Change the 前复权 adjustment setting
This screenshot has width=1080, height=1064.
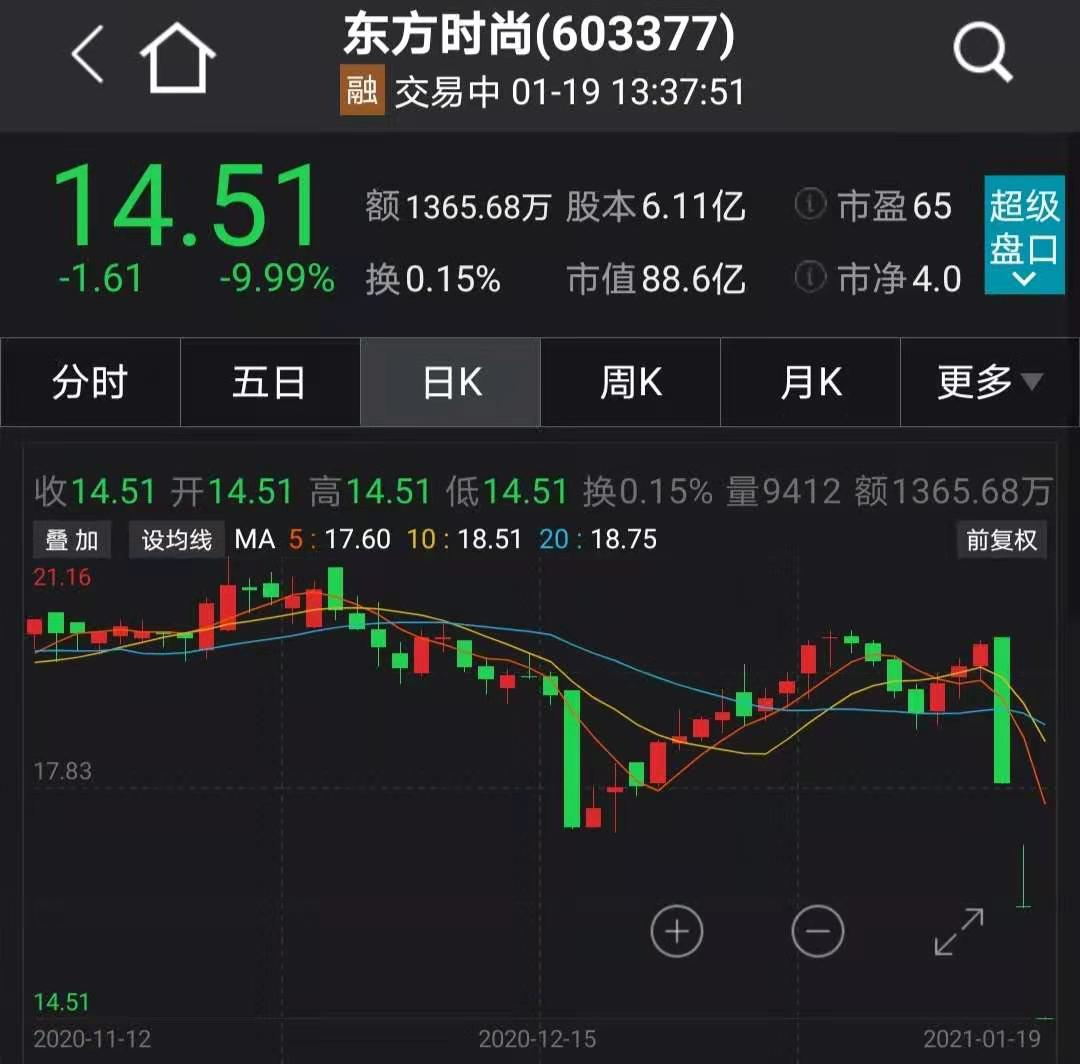pos(1001,540)
